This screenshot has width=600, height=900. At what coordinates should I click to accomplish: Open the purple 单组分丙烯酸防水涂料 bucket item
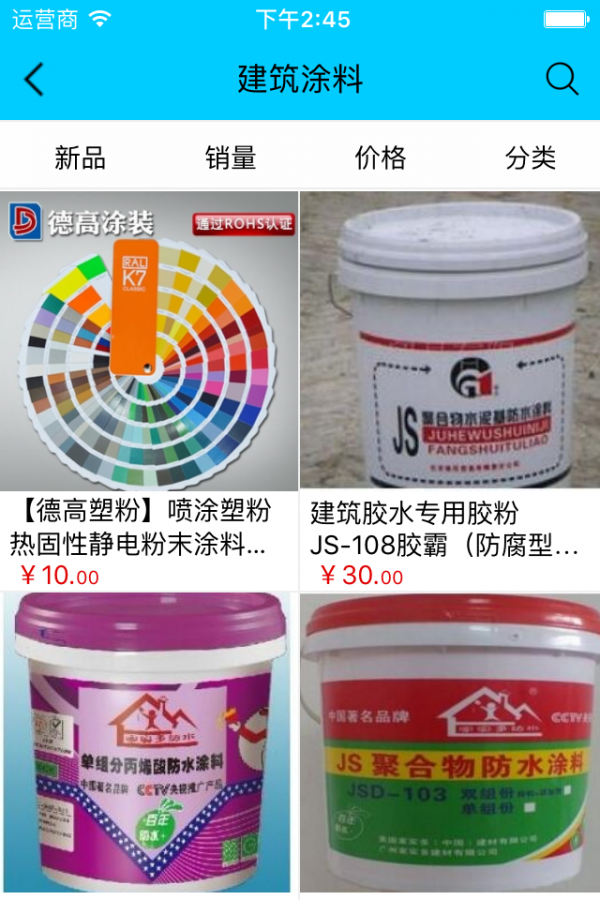click(149, 745)
